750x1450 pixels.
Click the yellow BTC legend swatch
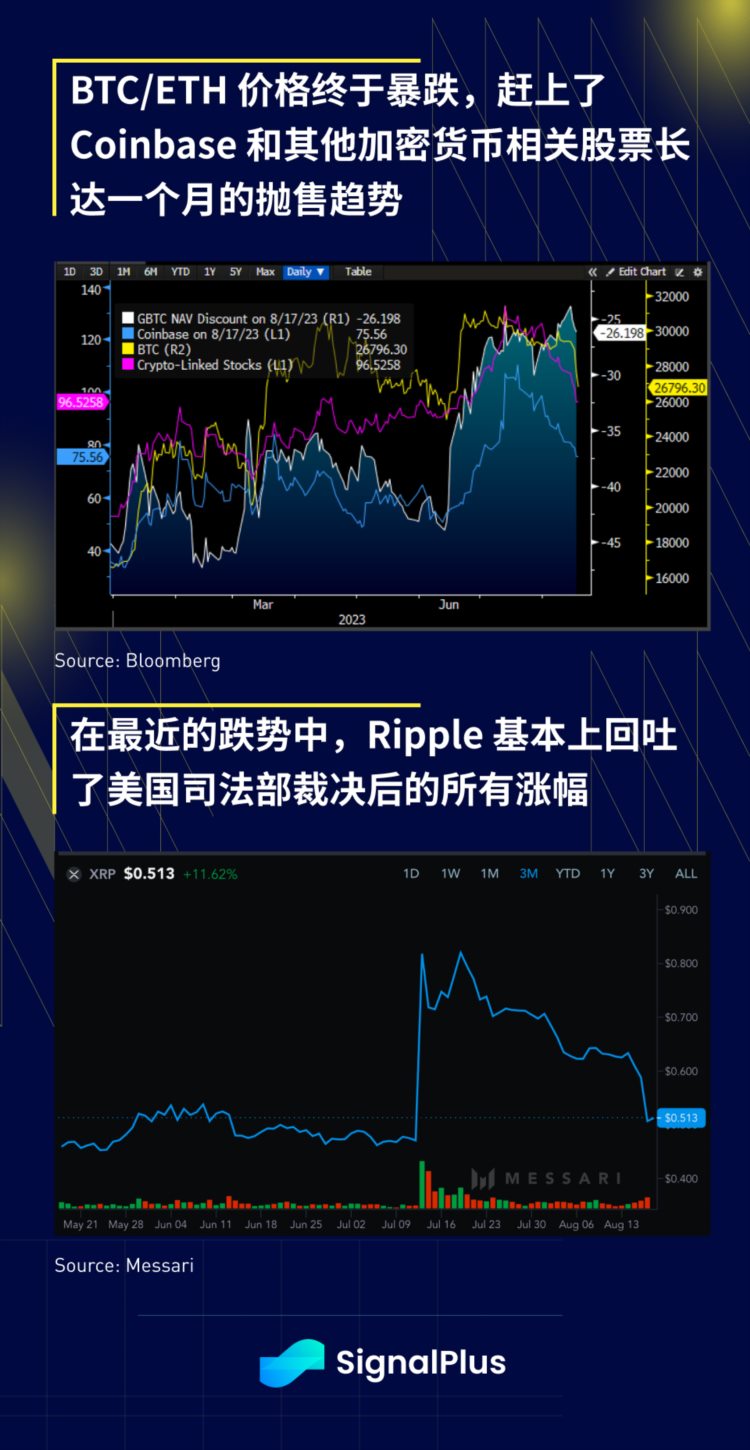[x=127, y=348]
